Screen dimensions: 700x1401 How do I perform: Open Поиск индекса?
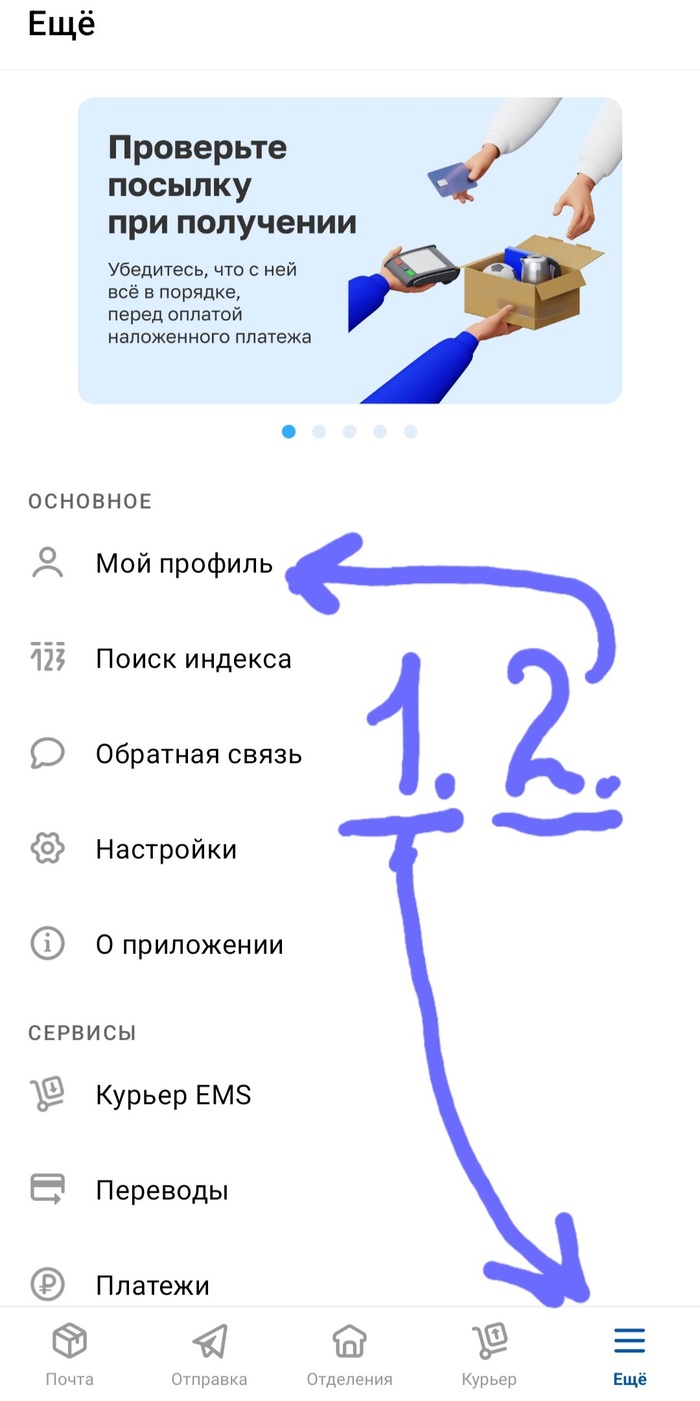point(193,659)
